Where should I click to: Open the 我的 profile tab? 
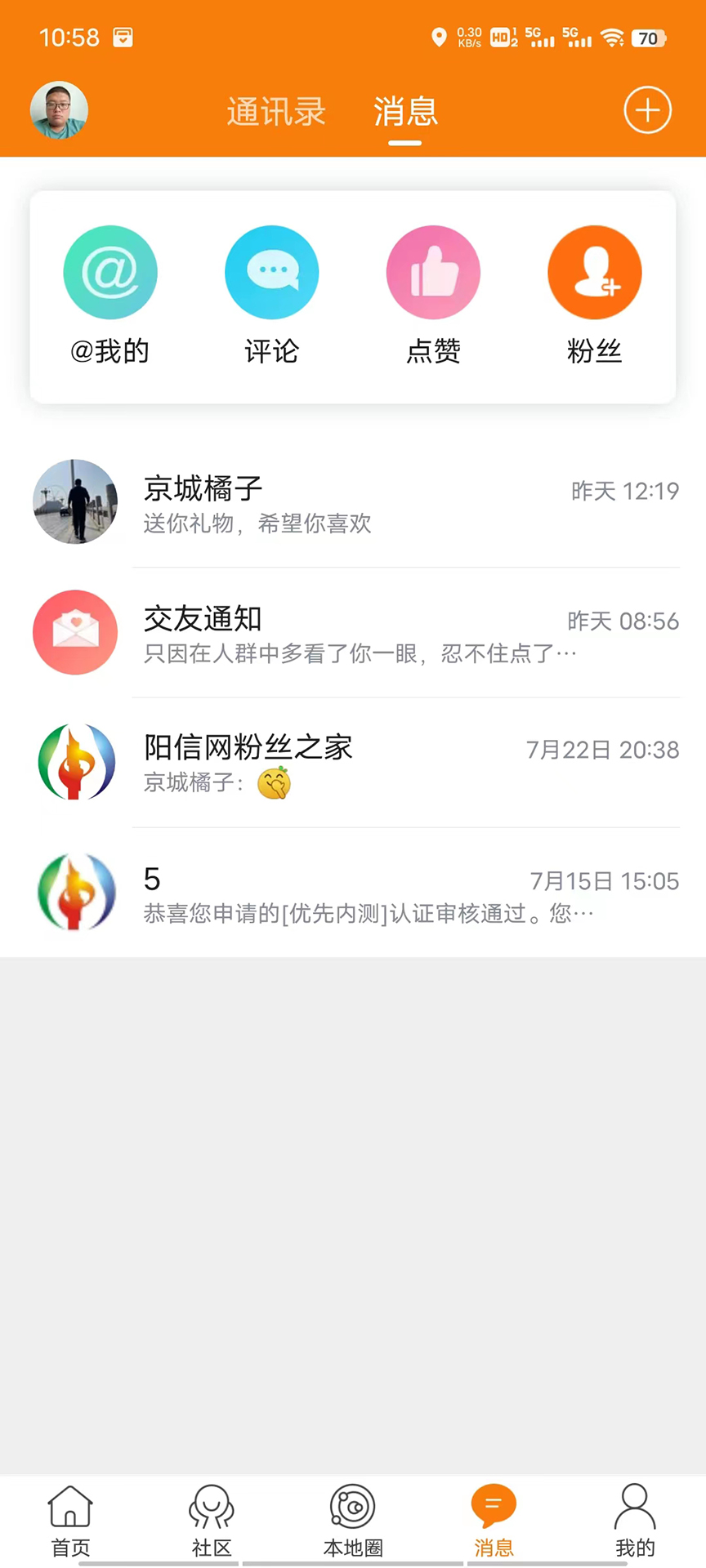pyautogui.click(x=635, y=1520)
